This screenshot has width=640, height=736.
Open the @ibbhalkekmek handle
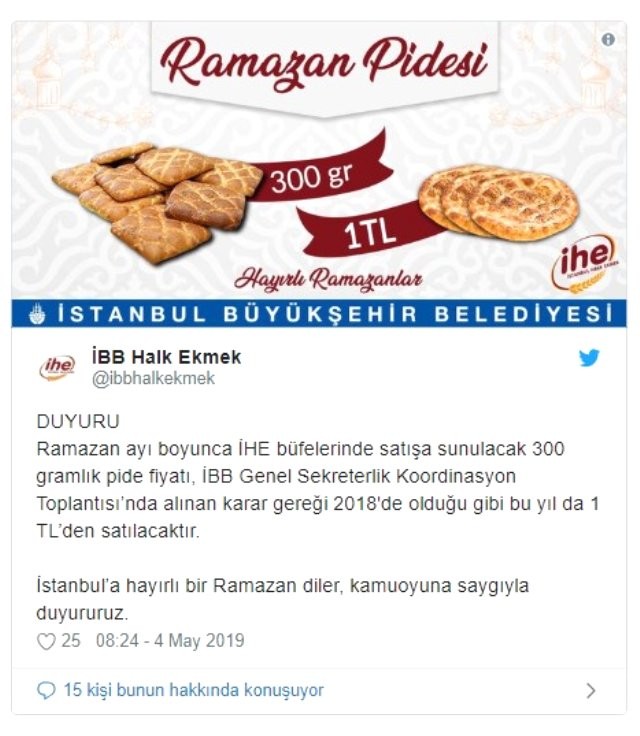pyautogui.click(x=153, y=379)
